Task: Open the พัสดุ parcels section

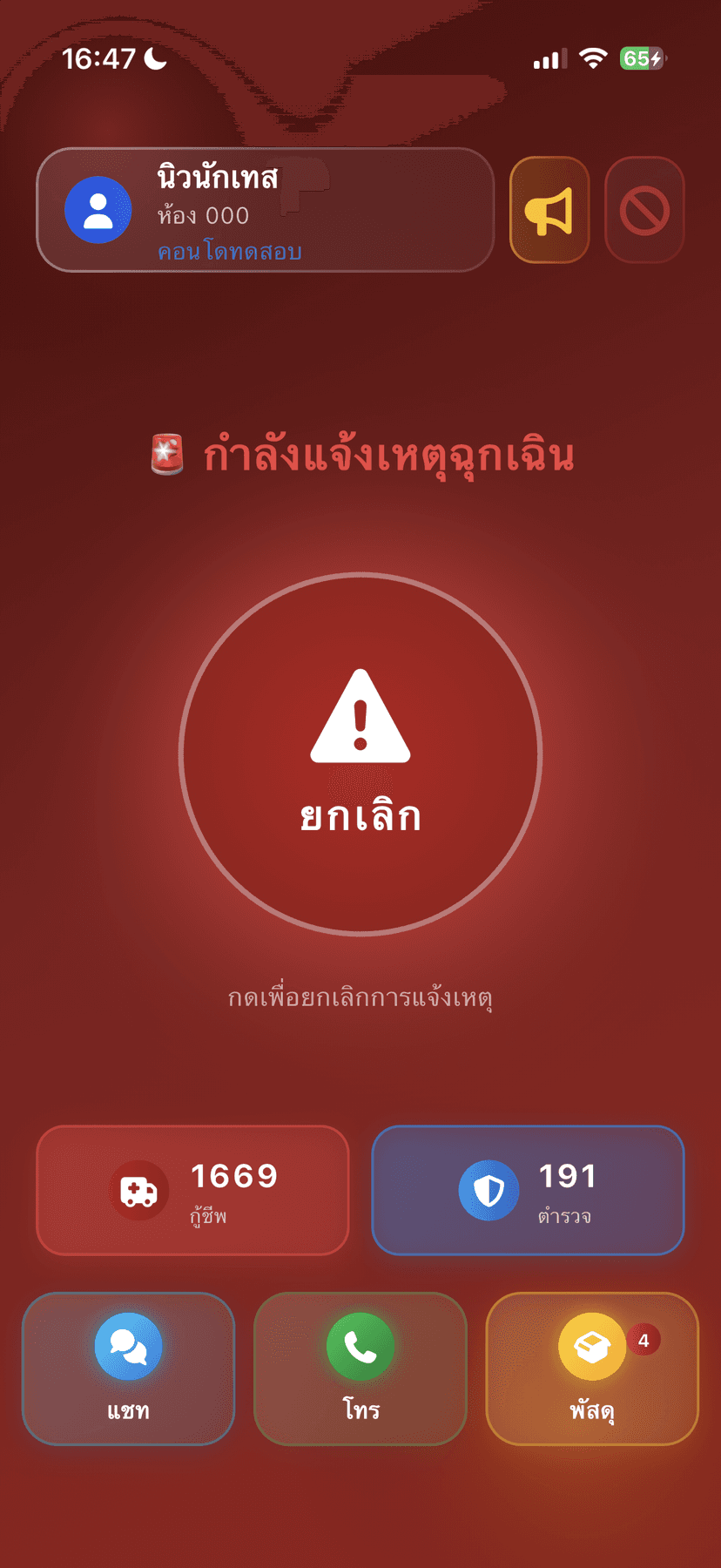Action: point(591,1368)
